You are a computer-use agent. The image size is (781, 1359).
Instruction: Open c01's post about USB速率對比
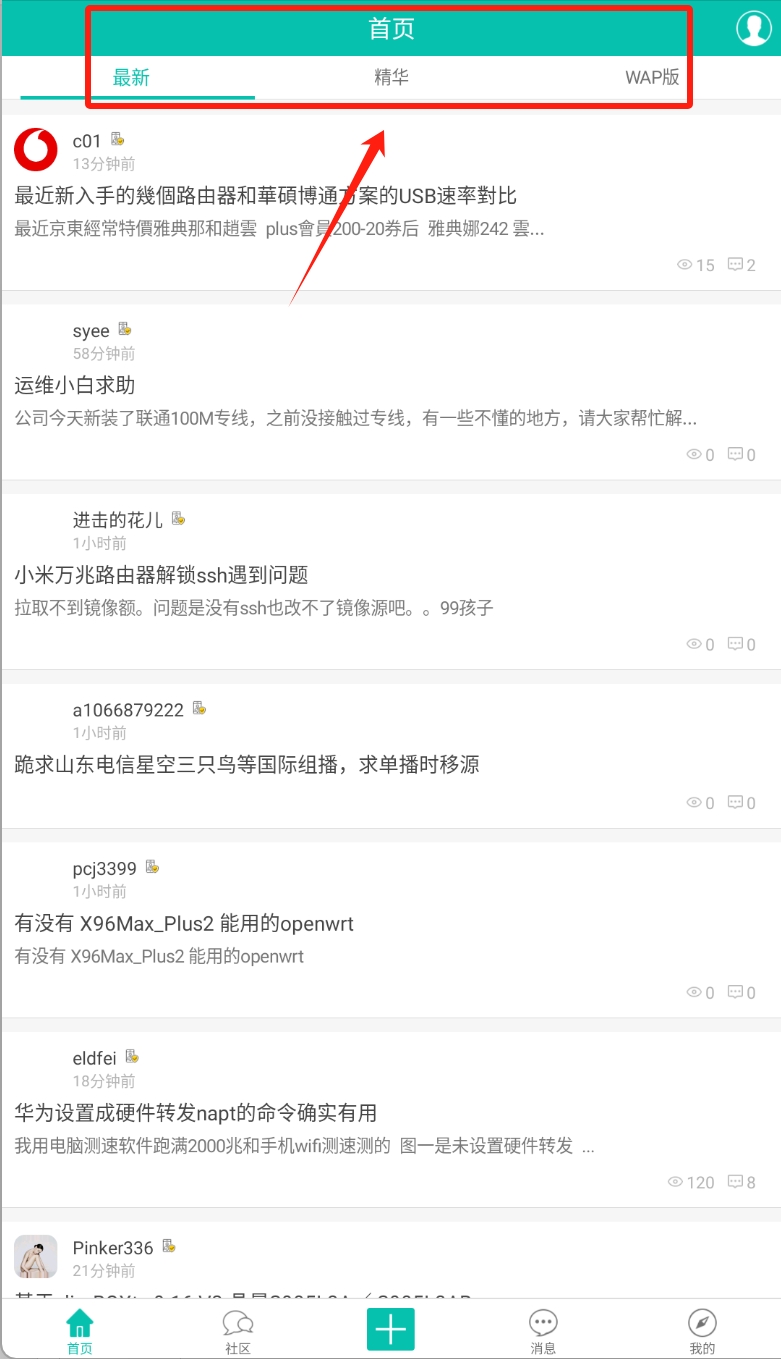pos(265,196)
